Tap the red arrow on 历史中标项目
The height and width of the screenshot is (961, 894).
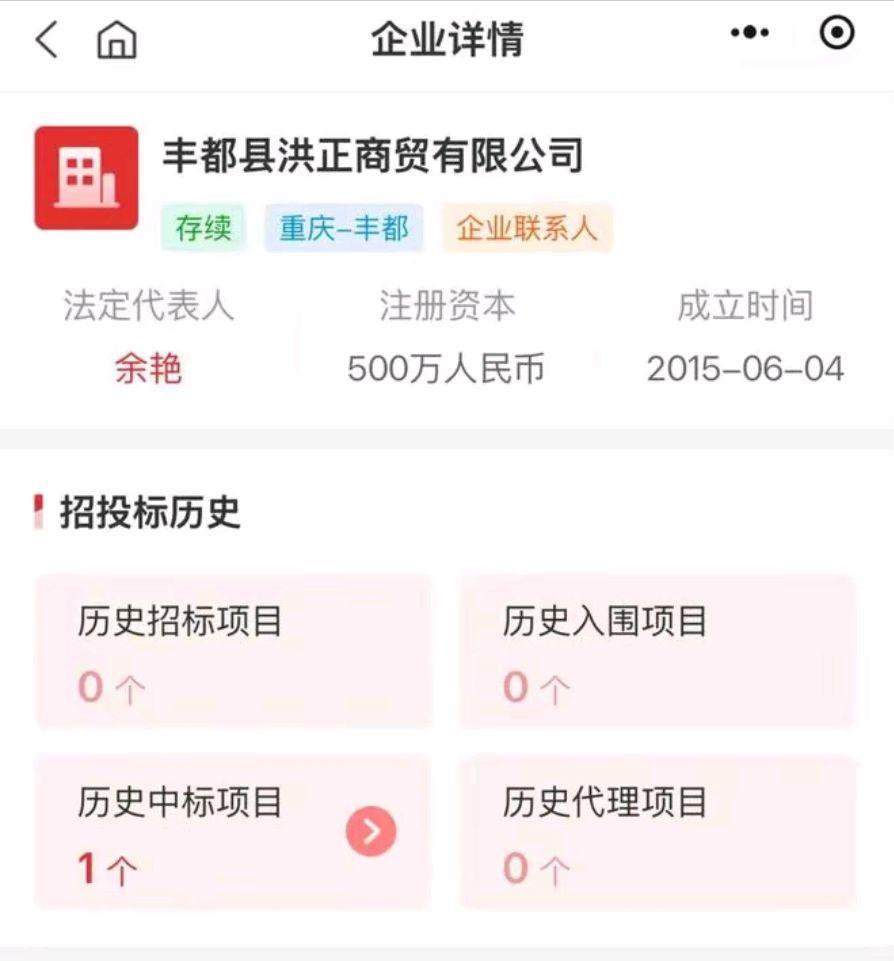371,831
